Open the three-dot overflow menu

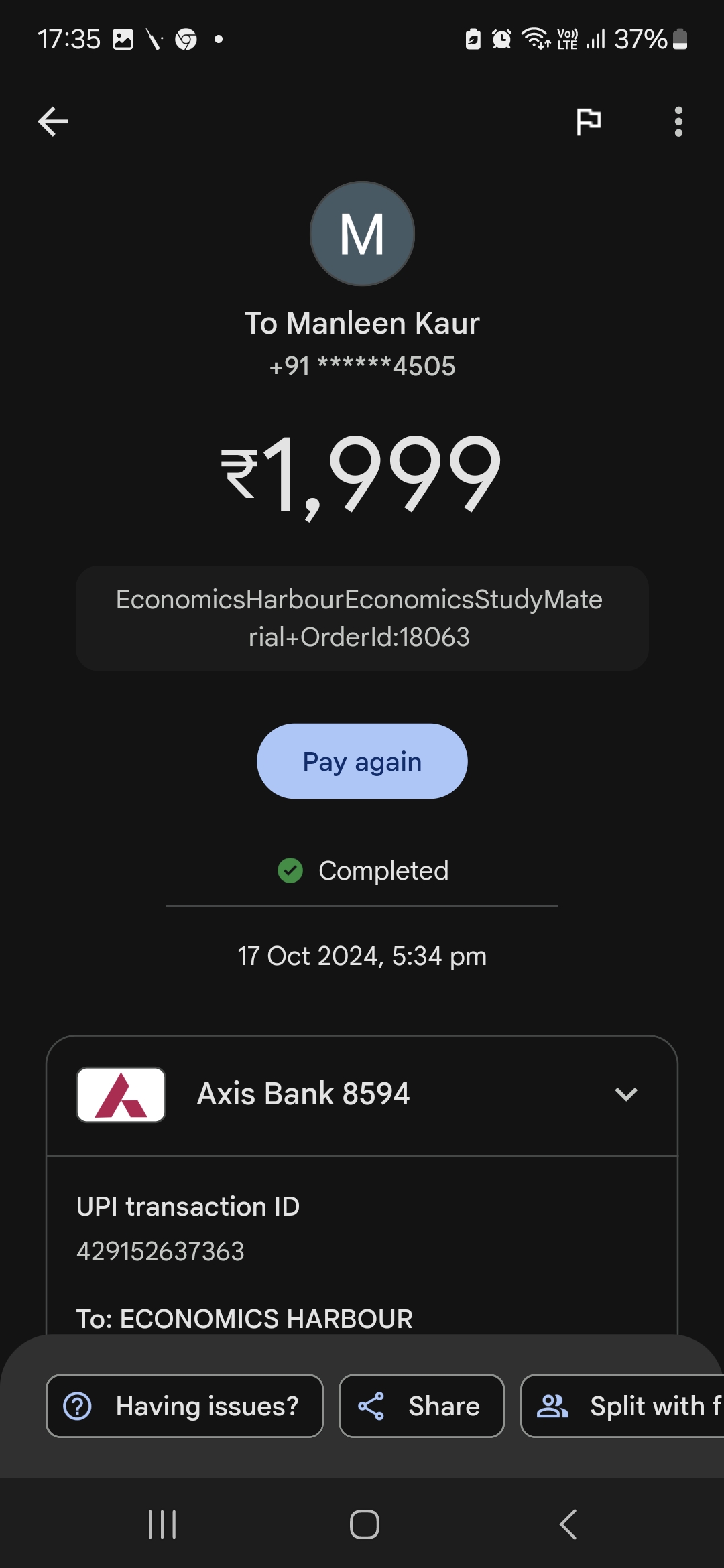678,121
